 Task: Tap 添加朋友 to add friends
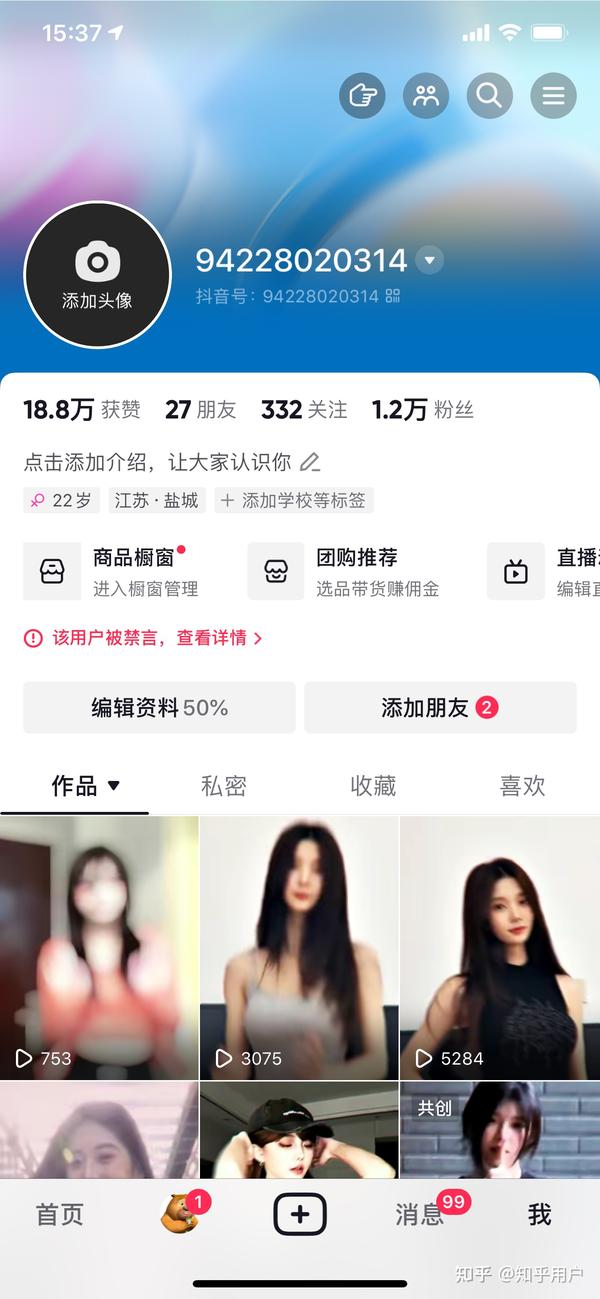pyautogui.click(x=440, y=708)
